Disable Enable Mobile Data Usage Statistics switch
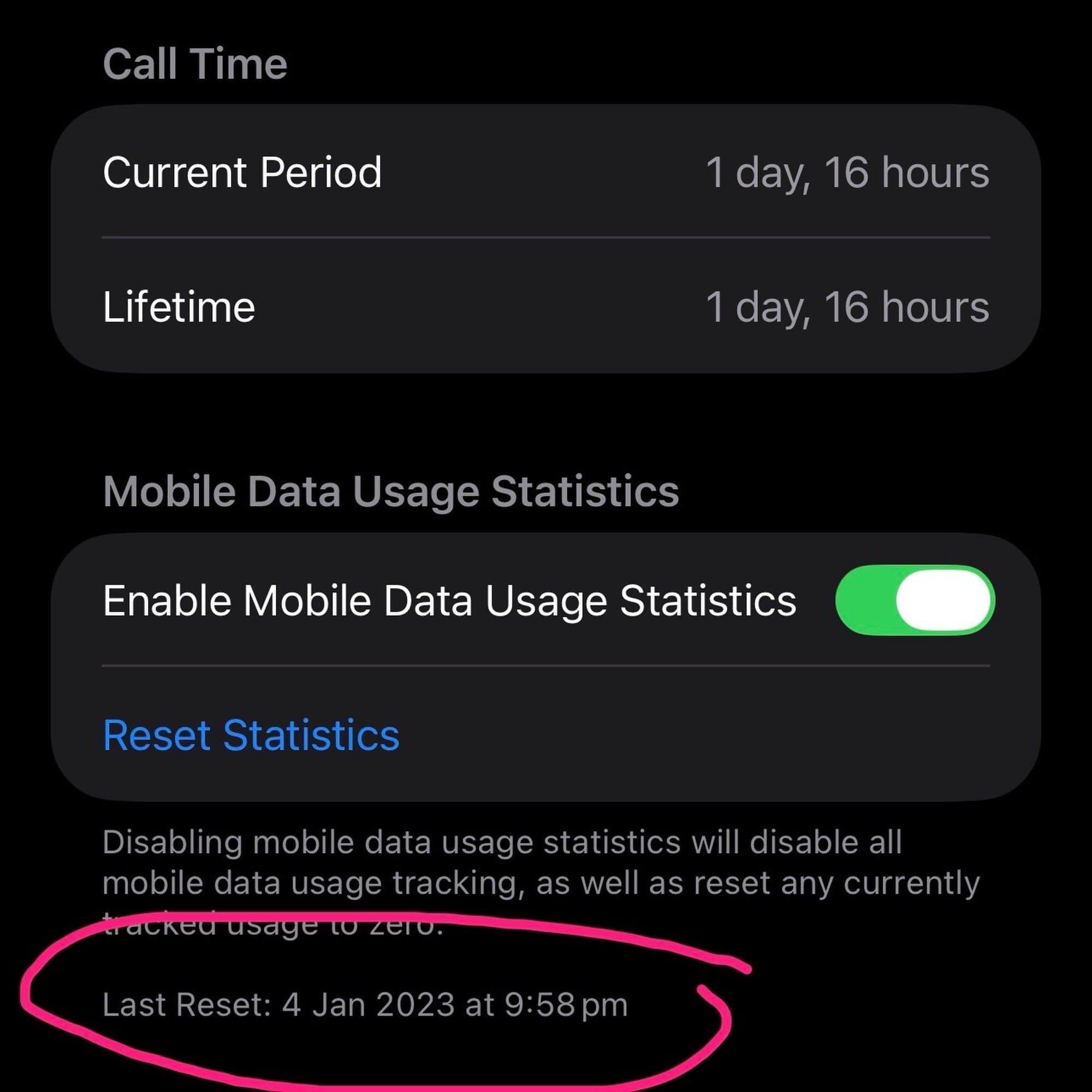The width and height of the screenshot is (1092, 1092). click(x=915, y=600)
